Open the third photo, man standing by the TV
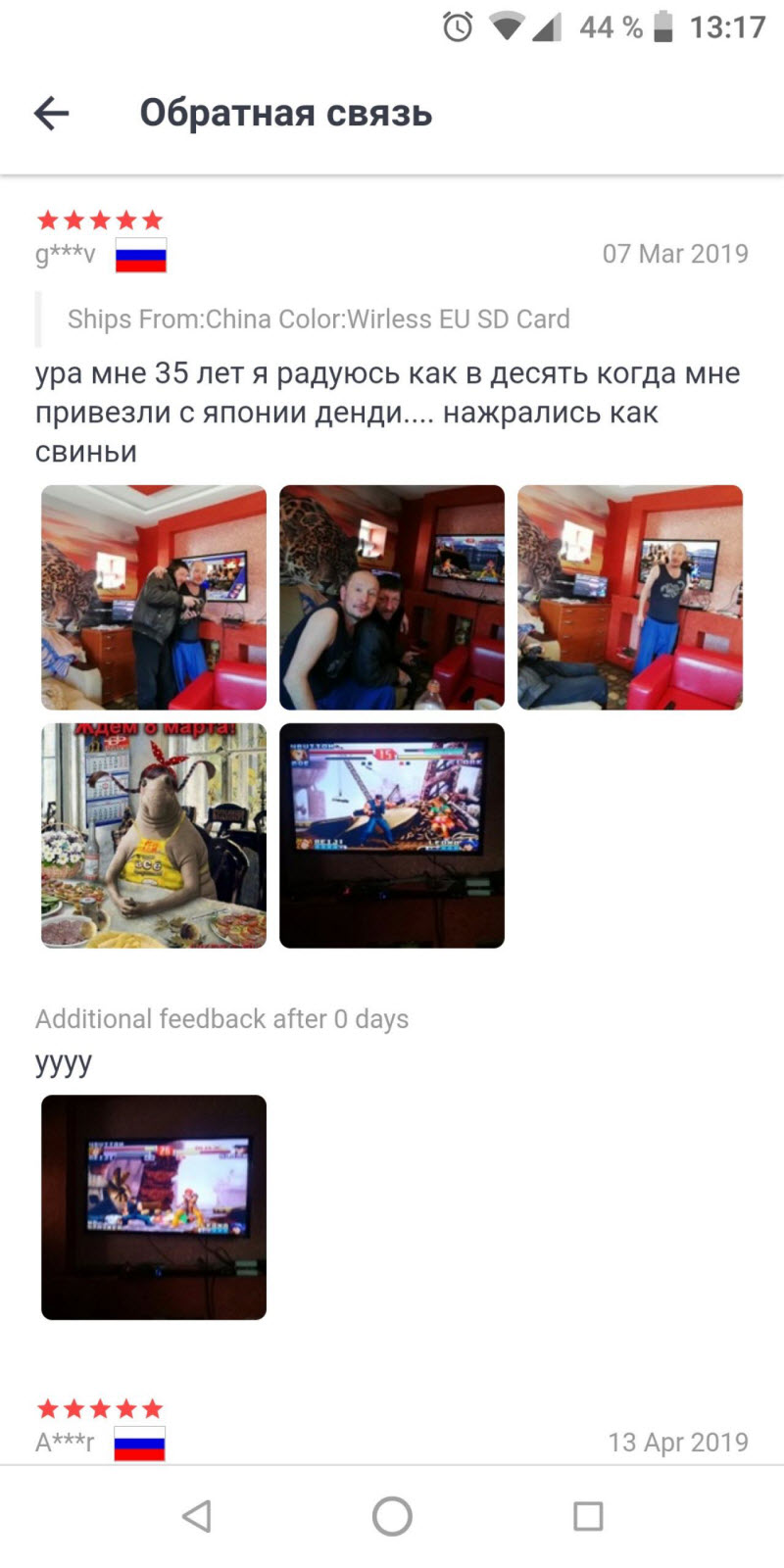The width and height of the screenshot is (784, 1568). click(630, 597)
